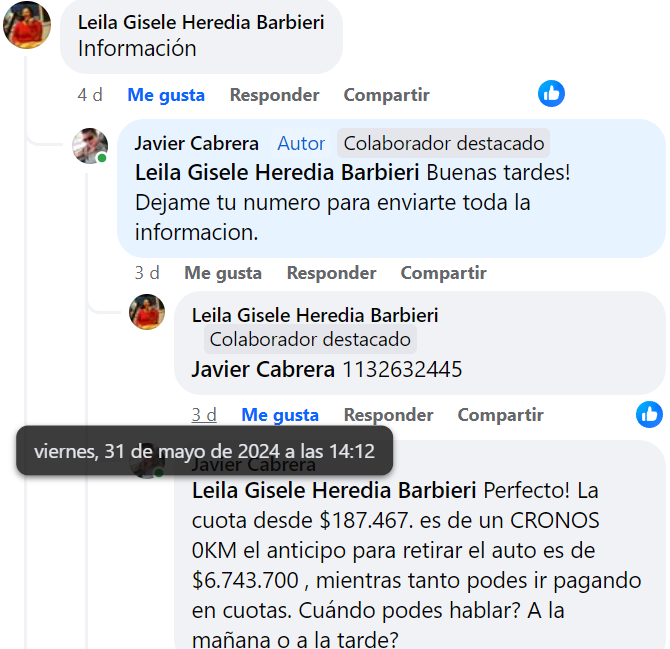Share the comment with number 1132632445
The image size is (670, 649).
tap(500, 415)
